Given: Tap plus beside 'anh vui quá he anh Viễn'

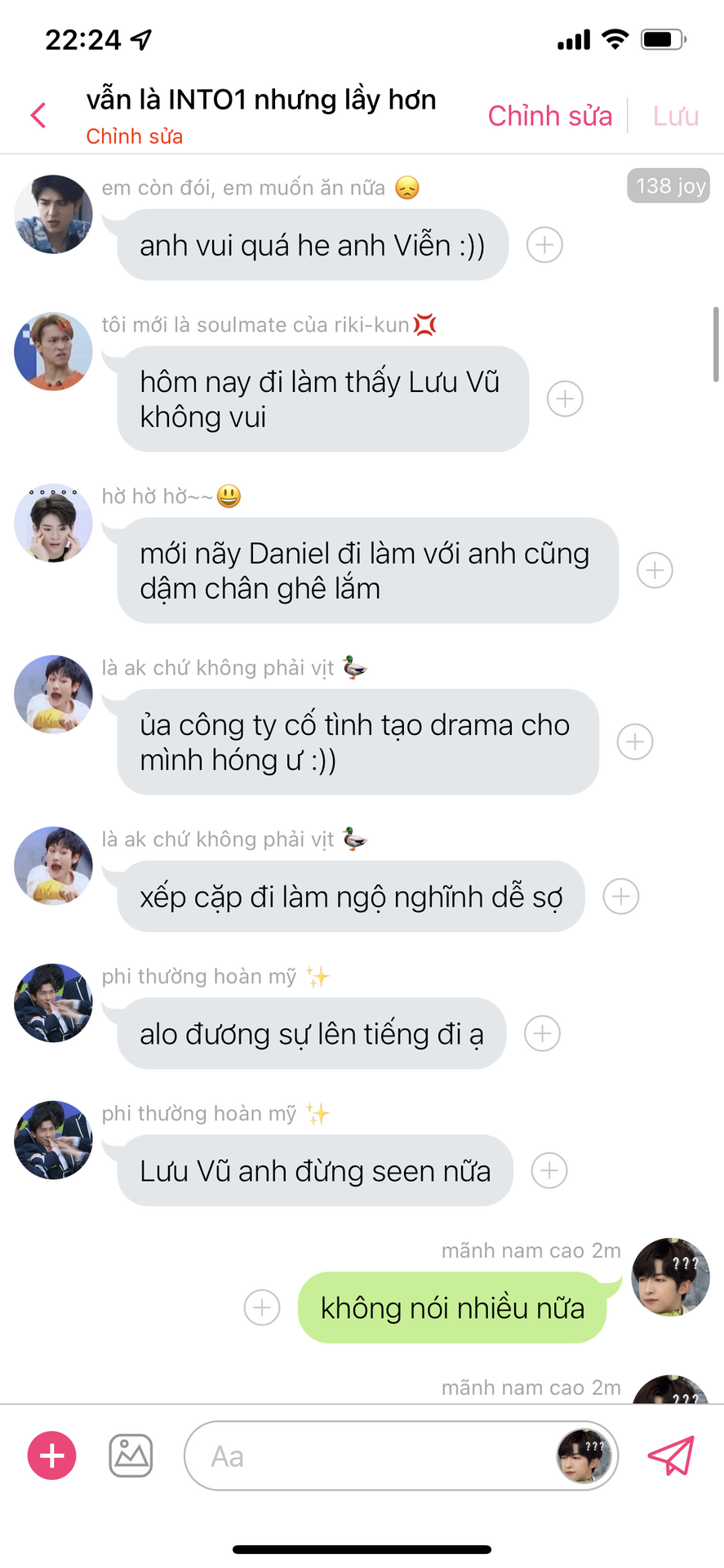Looking at the screenshot, I should 544,244.
